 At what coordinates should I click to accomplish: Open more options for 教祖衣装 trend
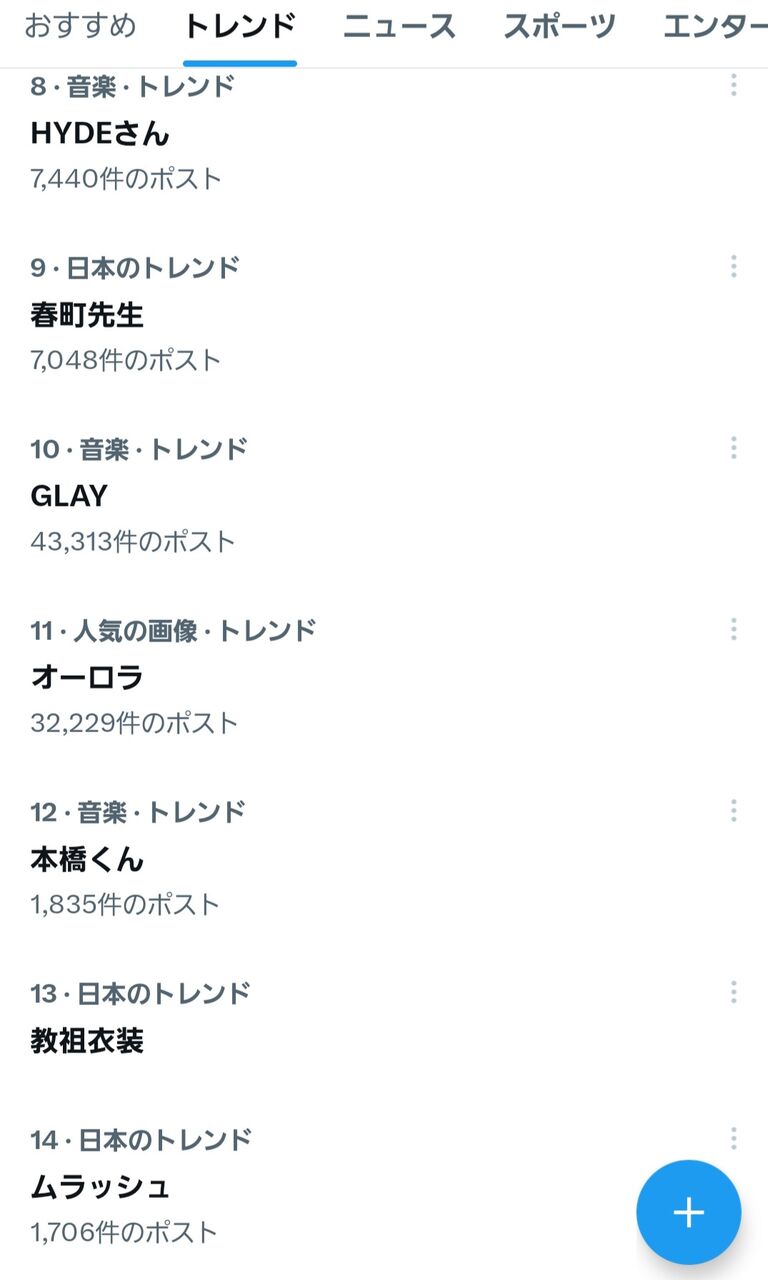click(x=734, y=992)
